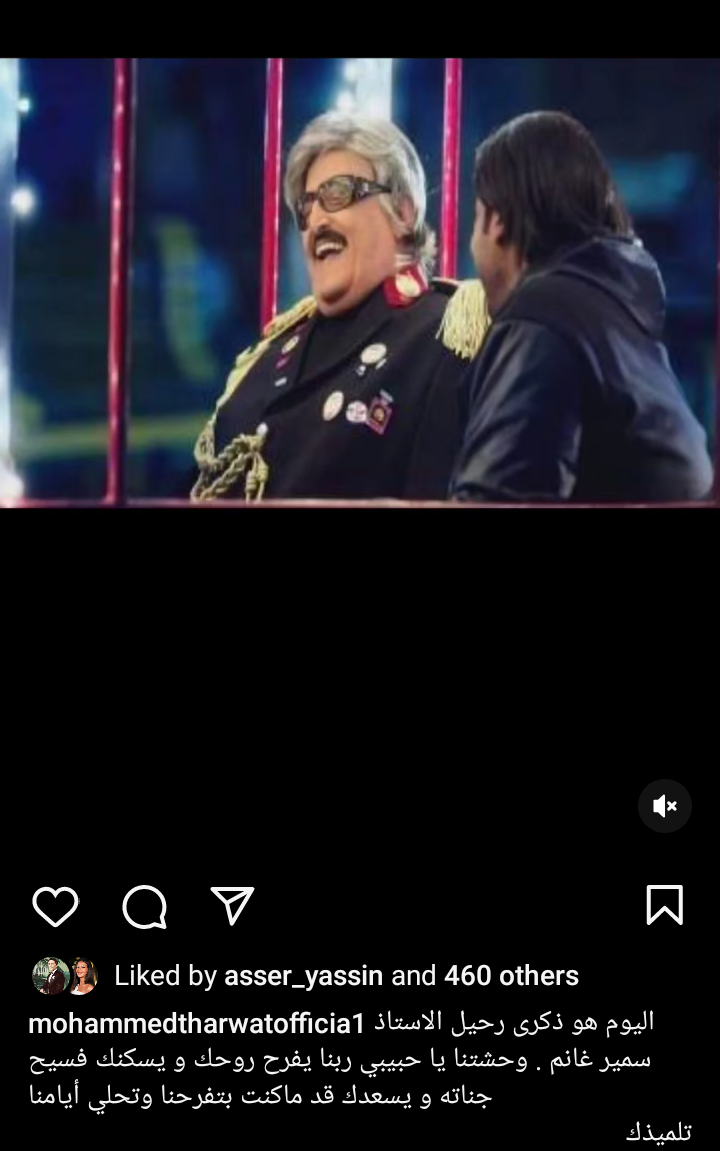Bookmark this post to saved

click(x=664, y=906)
